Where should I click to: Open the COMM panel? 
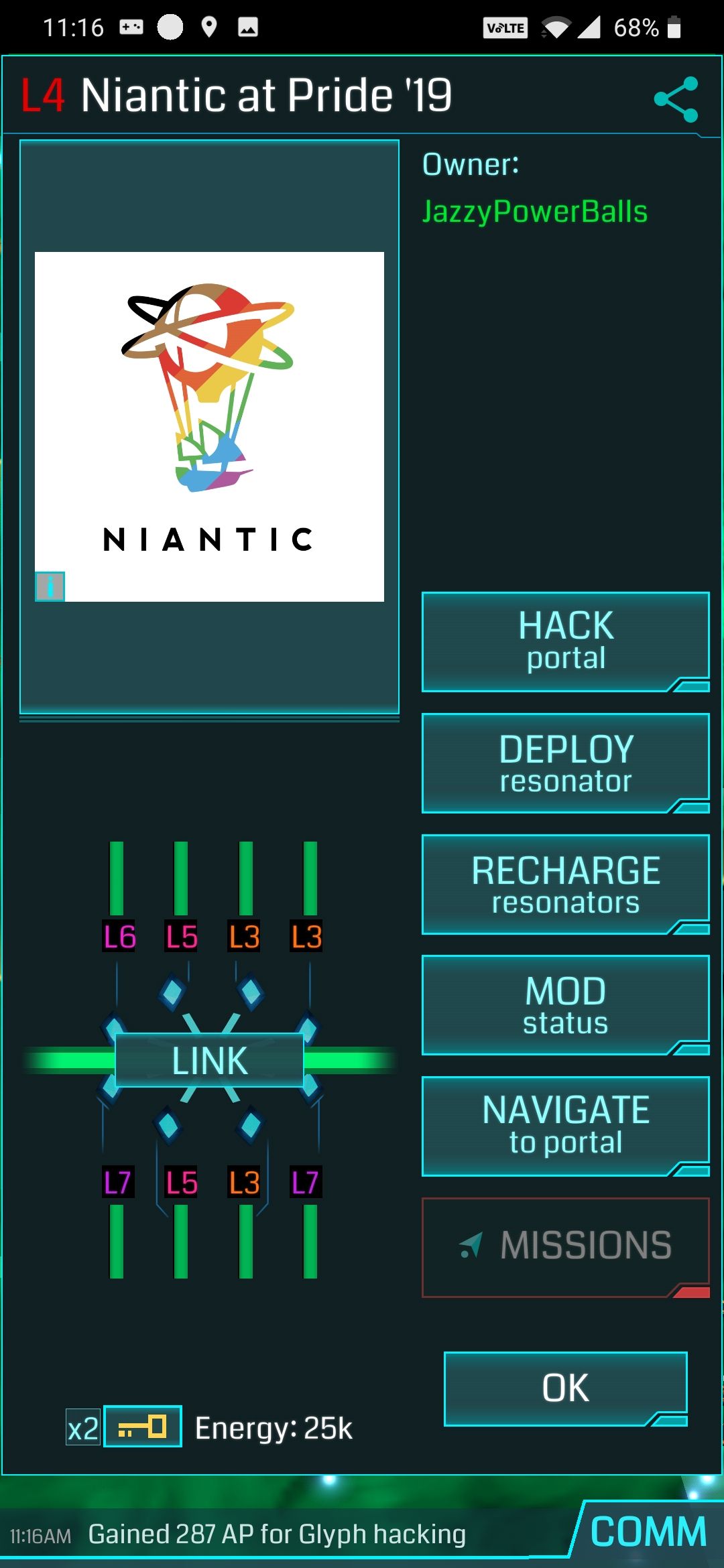(x=648, y=1532)
